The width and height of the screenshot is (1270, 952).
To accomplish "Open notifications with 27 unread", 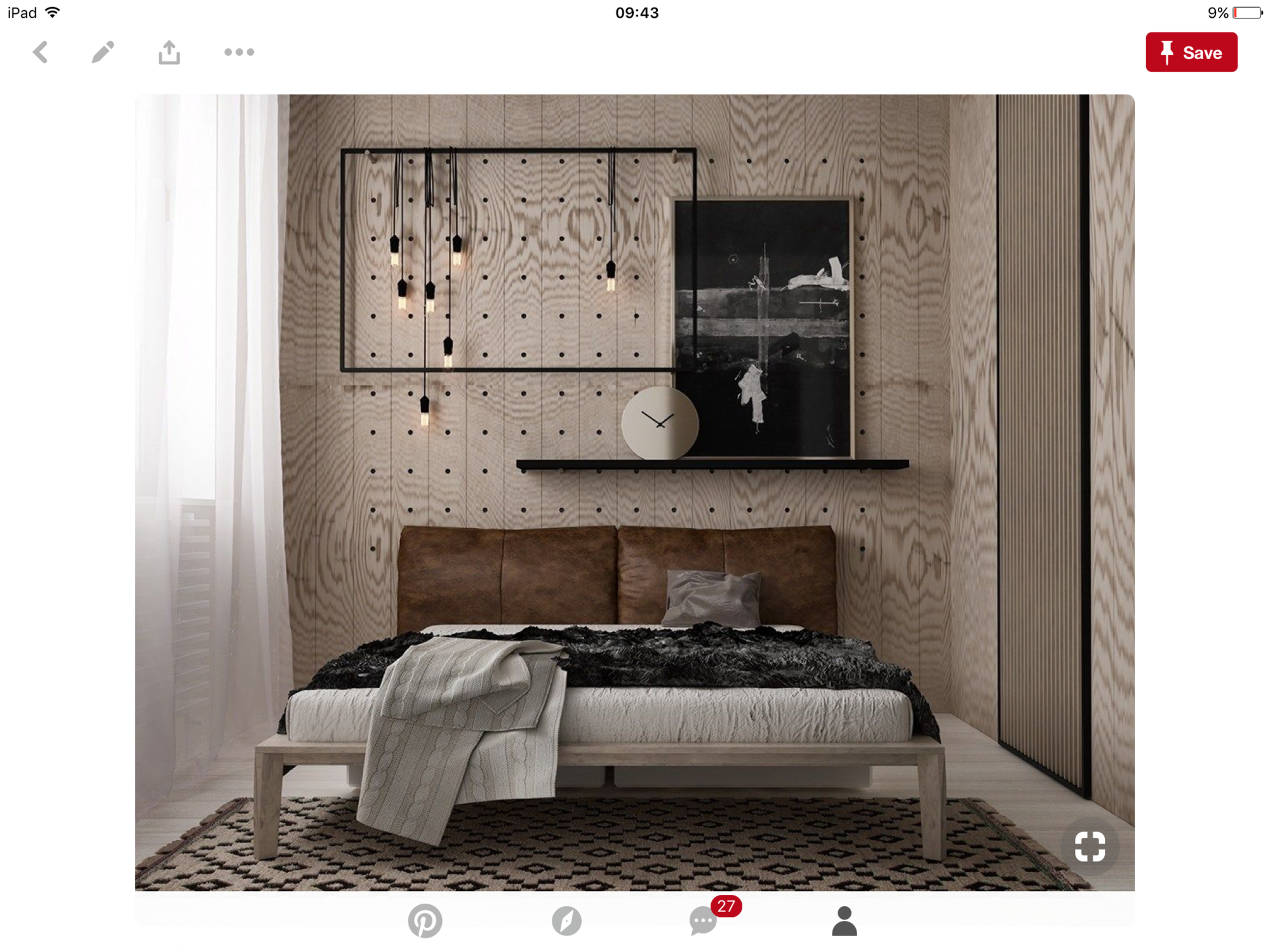I will [x=704, y=920].
